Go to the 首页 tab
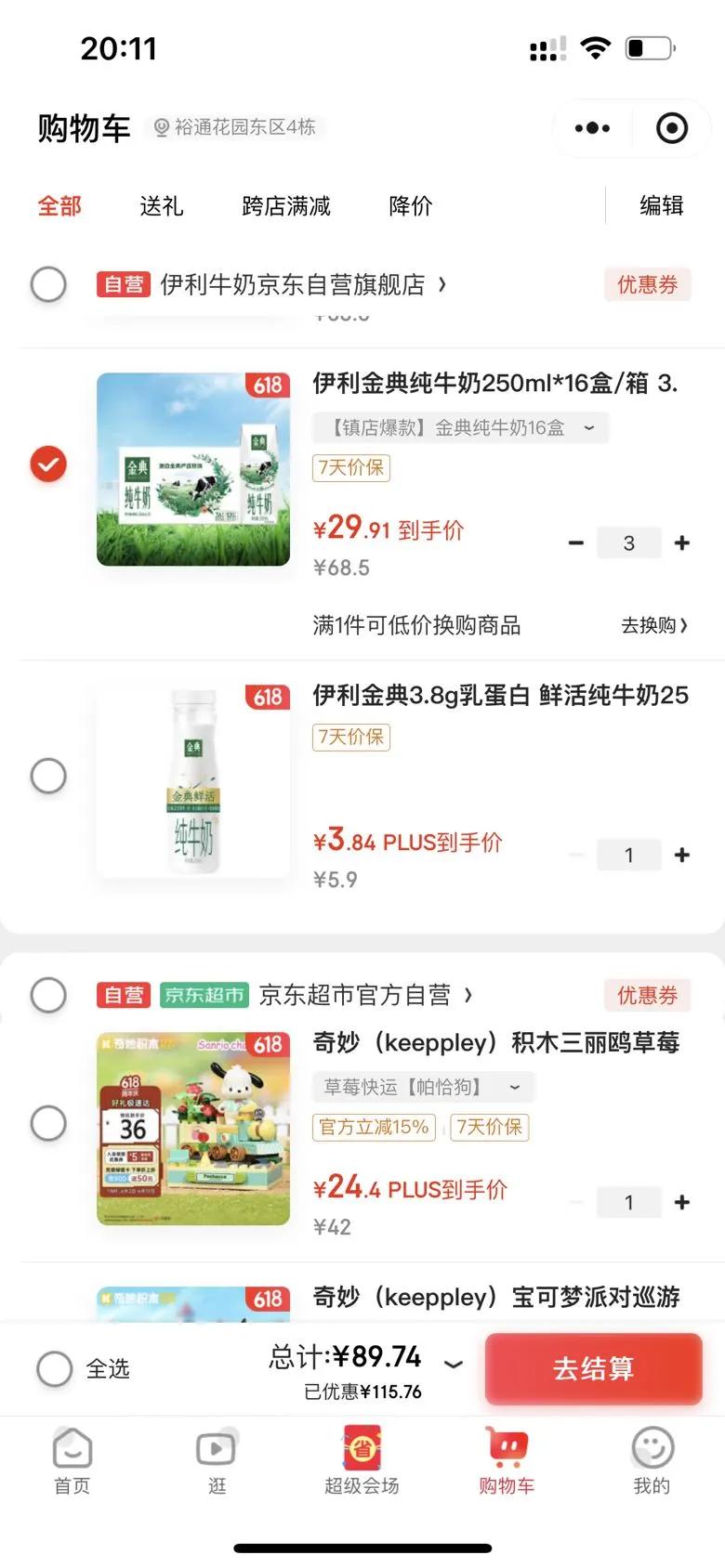Image resolution: width=725 pixels, height=1568 pixels. [x=72, y=1461]
